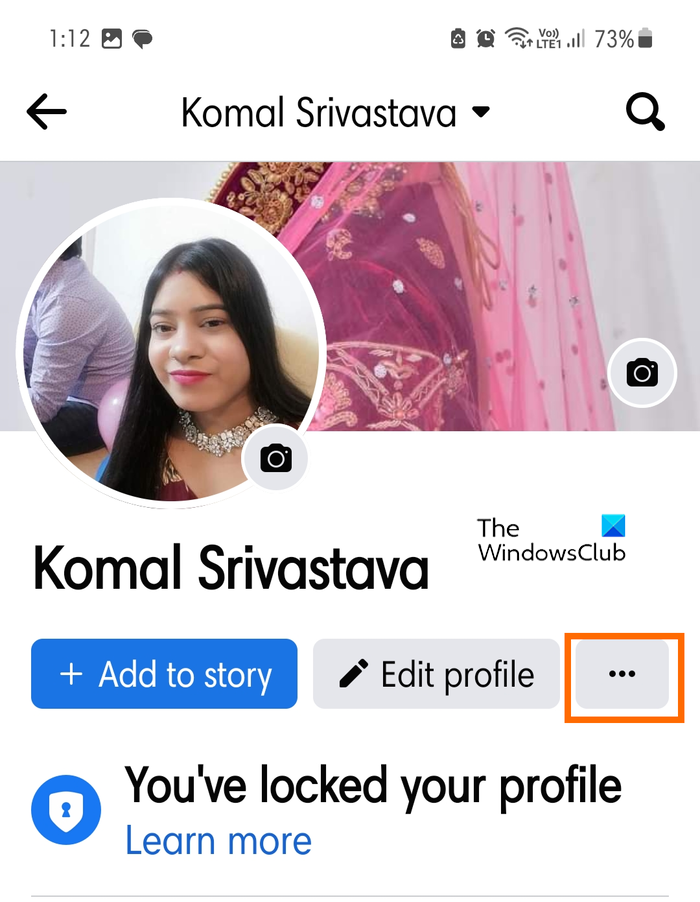Open Edit profile
Image resolution: width=700 pixels, height=902 pixels.
pyautogui.click(x=436, y=674)
